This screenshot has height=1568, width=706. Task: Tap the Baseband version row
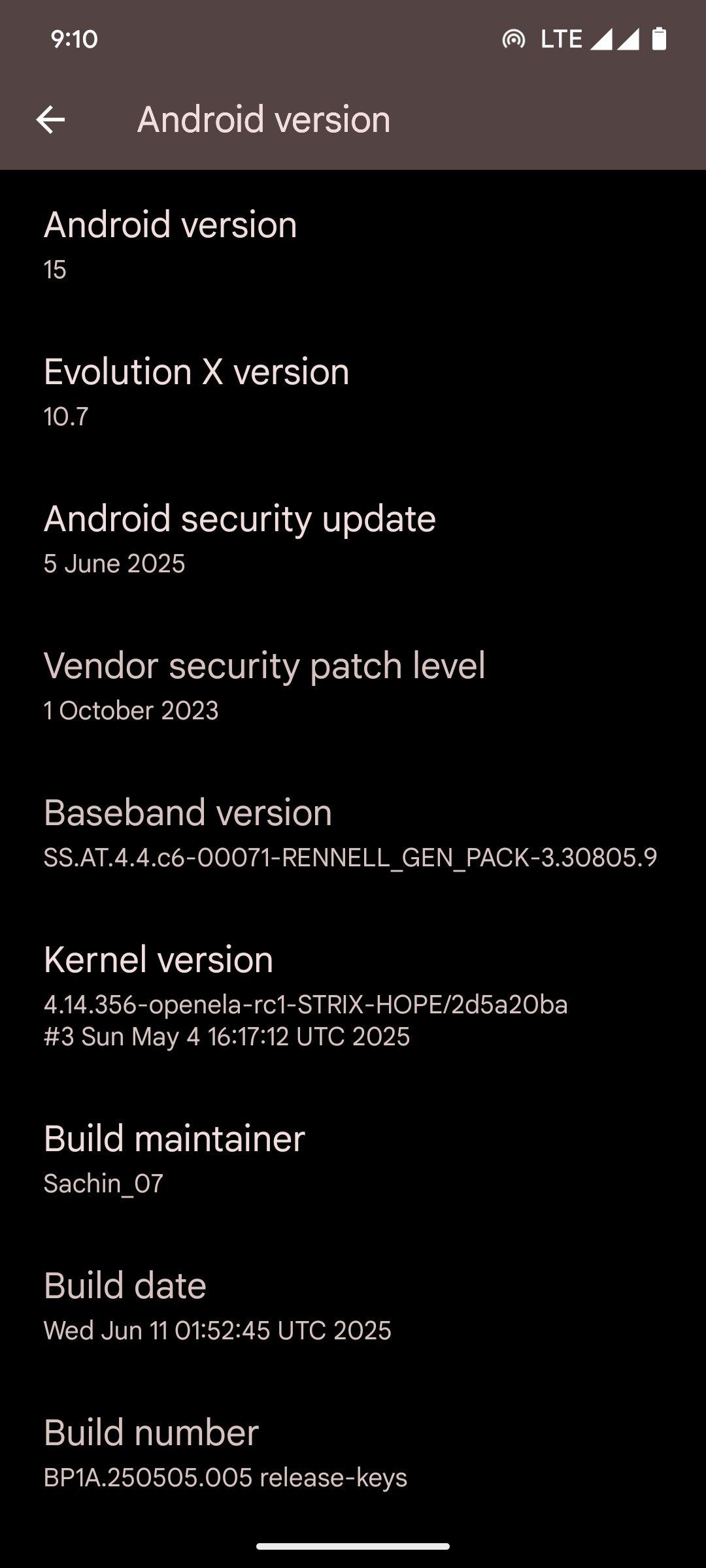[353, 832]
